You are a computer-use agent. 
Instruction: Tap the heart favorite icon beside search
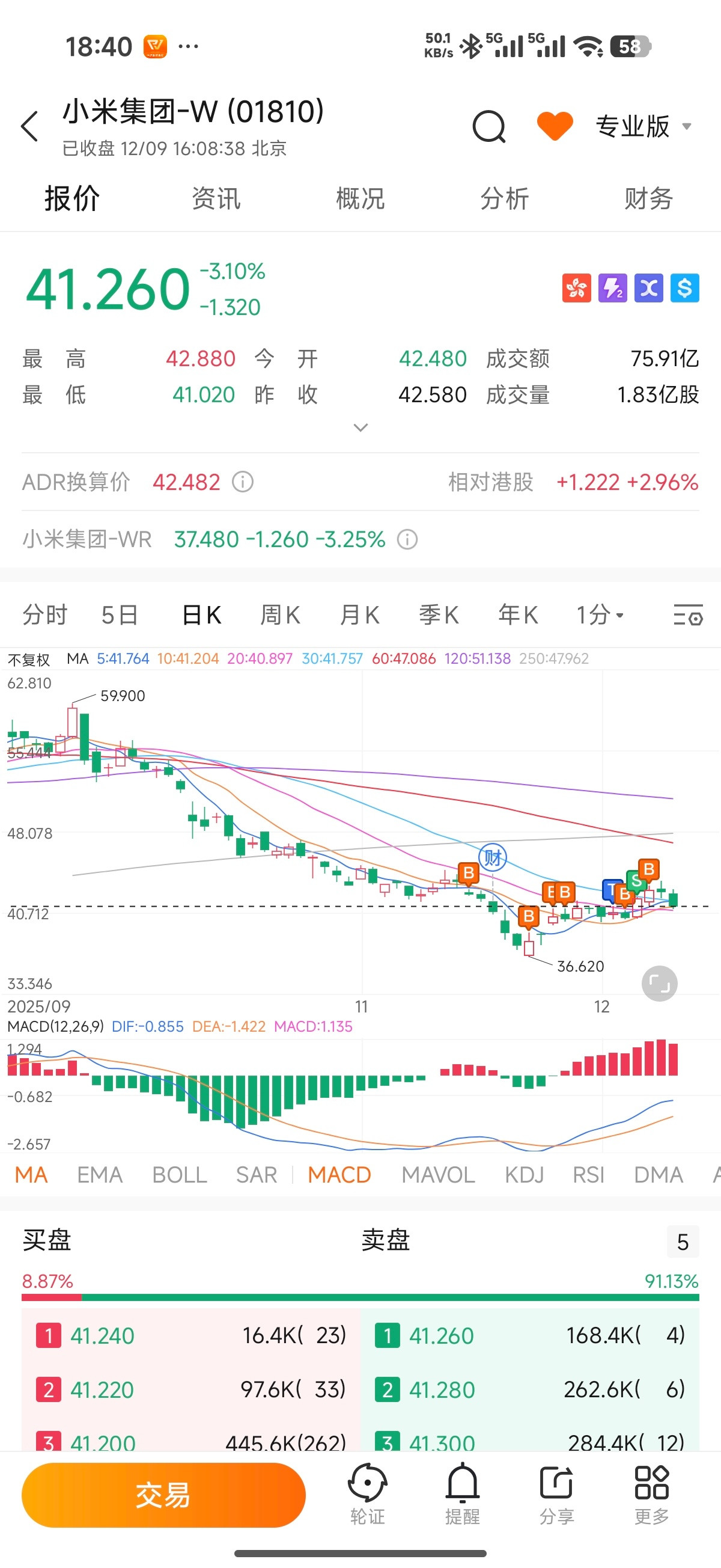pyautogui.click(x=555, y=124)
